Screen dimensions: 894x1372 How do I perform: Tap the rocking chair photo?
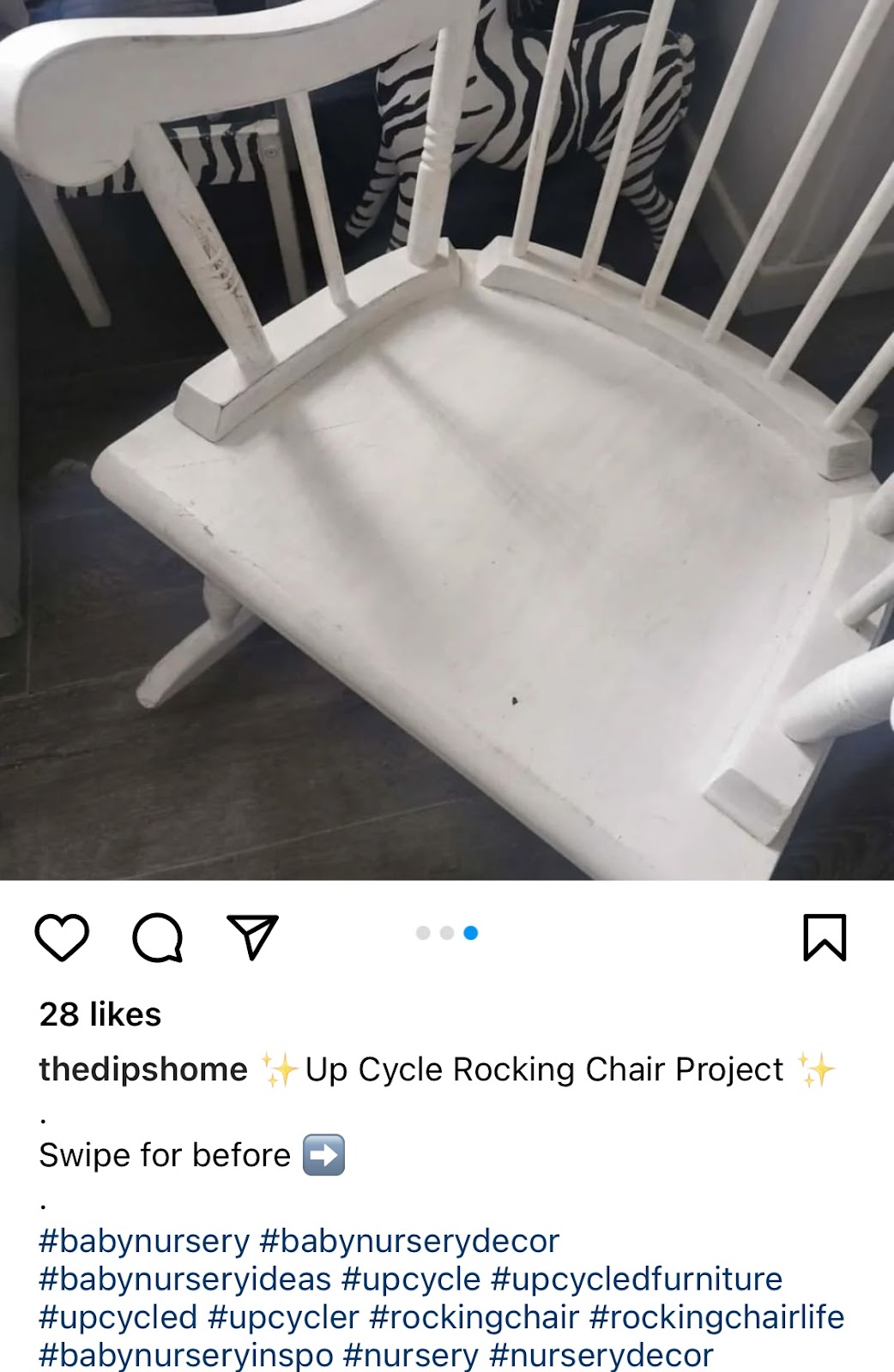click(447, 440)
